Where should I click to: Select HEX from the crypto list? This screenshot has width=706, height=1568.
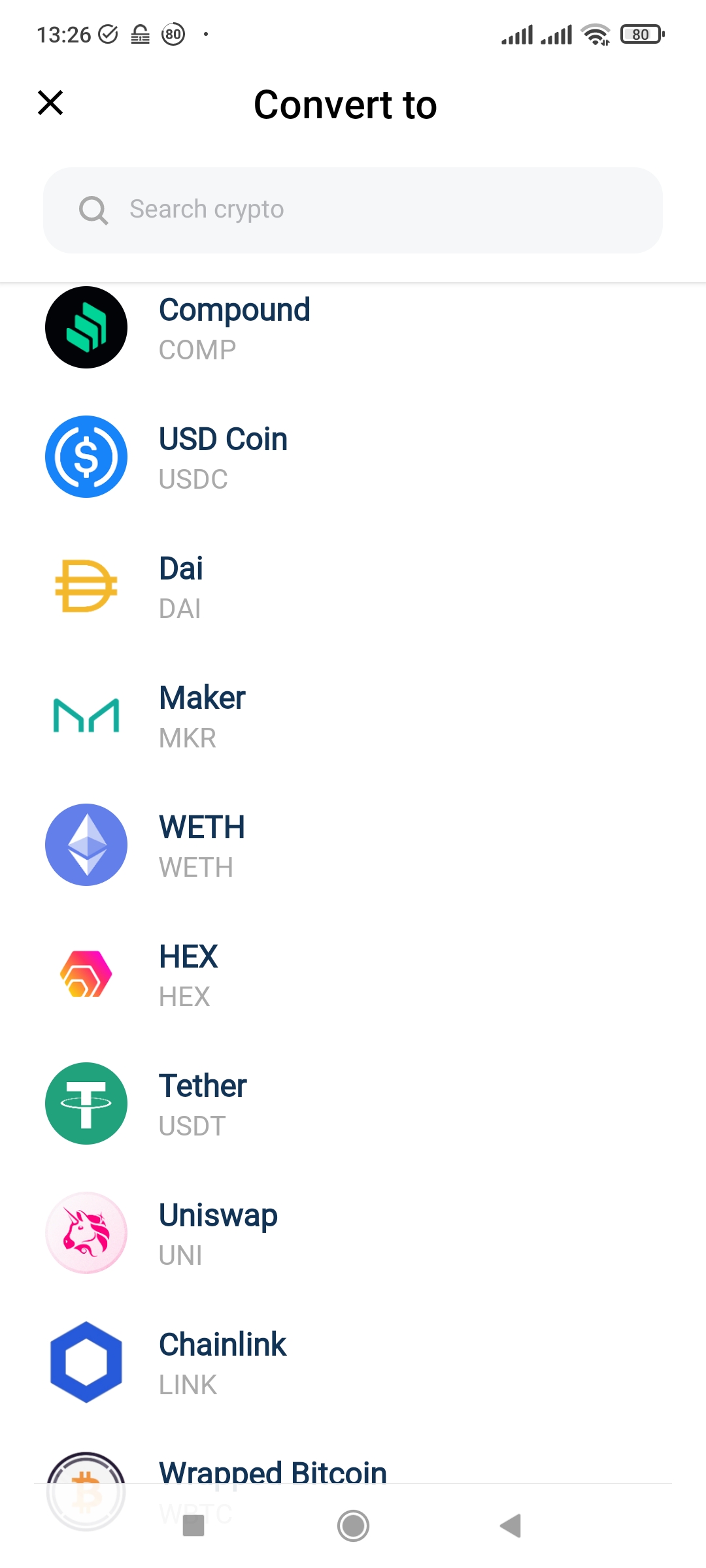188,975
